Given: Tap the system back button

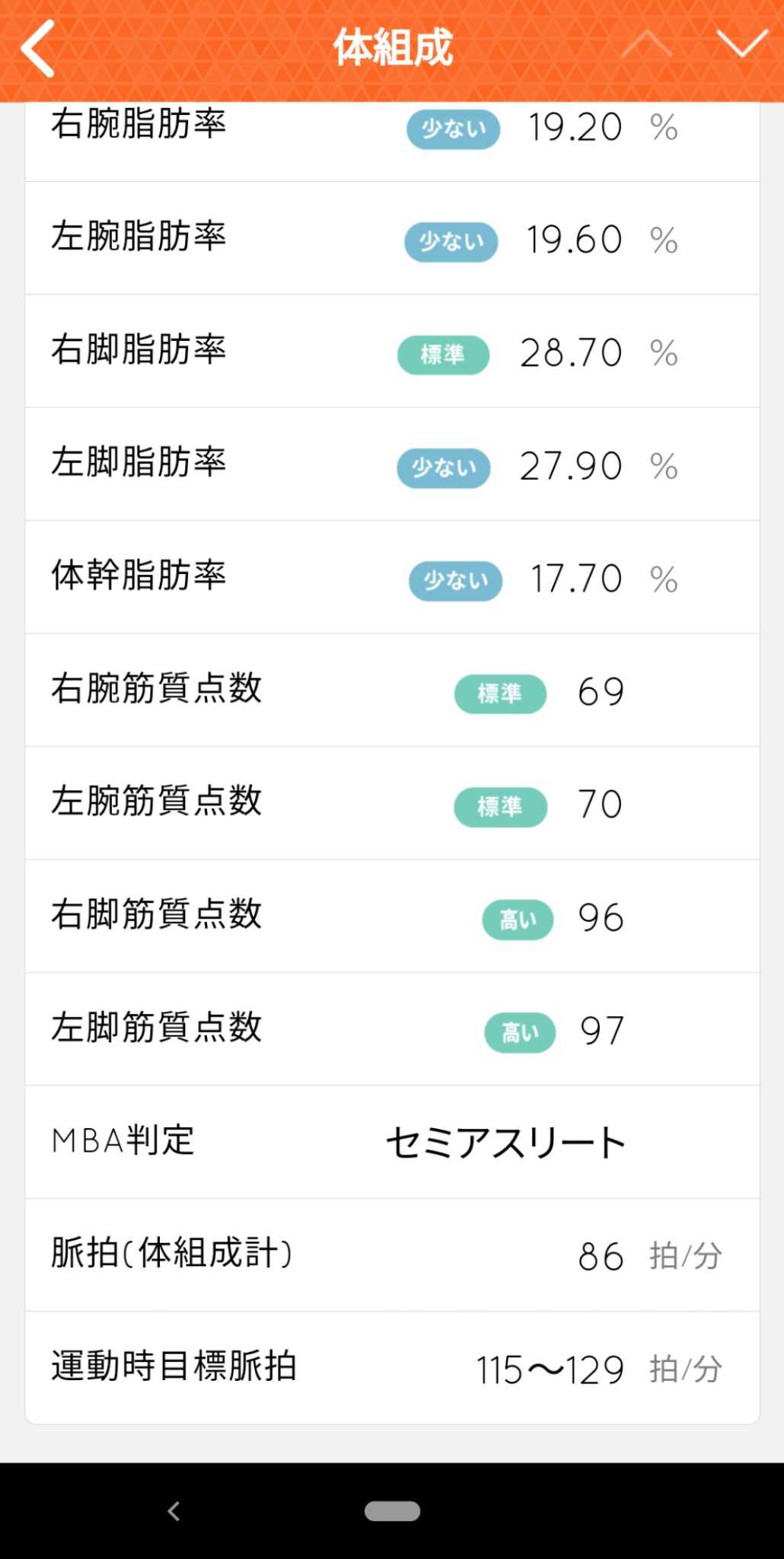Looking at the screenshot, I should 174,1511.
